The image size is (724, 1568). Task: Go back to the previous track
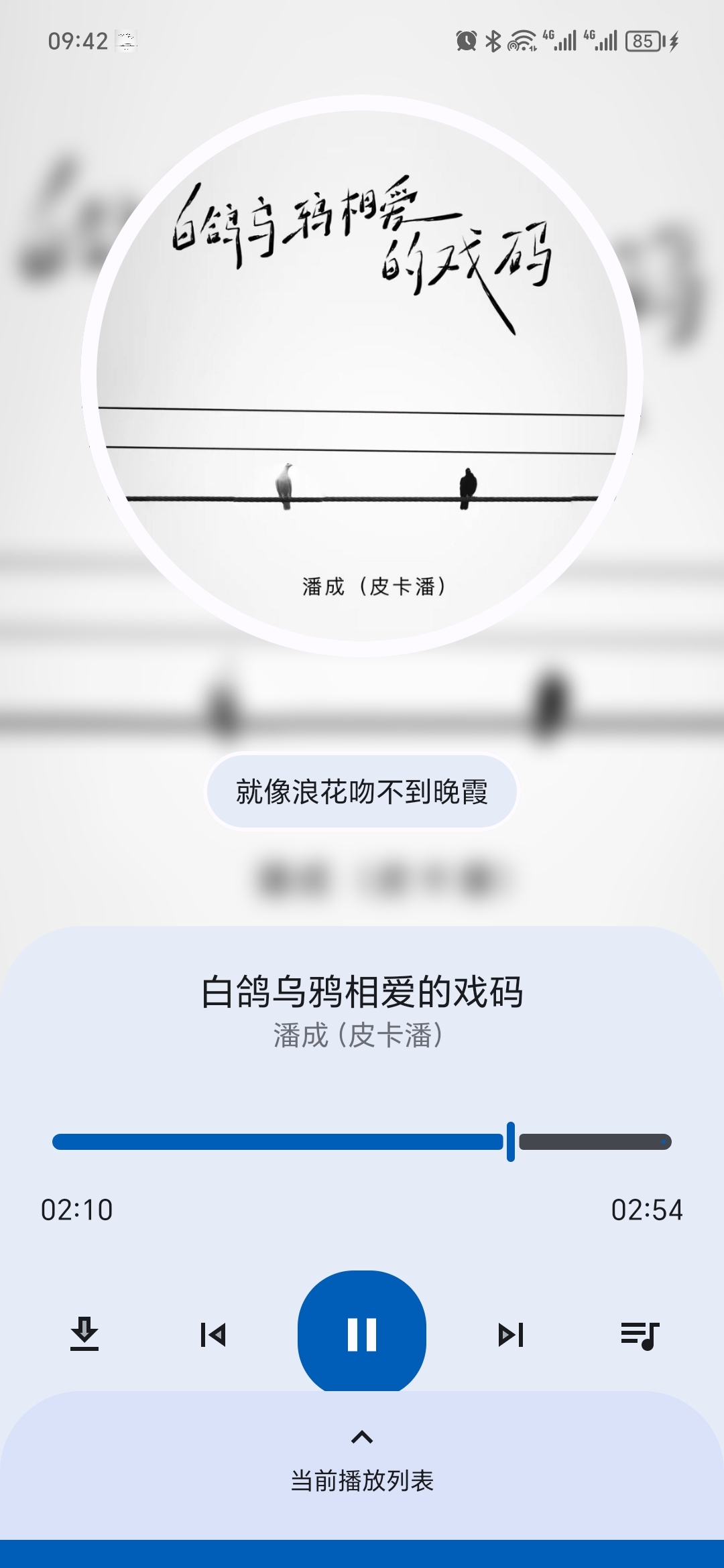click(213, 1335)
